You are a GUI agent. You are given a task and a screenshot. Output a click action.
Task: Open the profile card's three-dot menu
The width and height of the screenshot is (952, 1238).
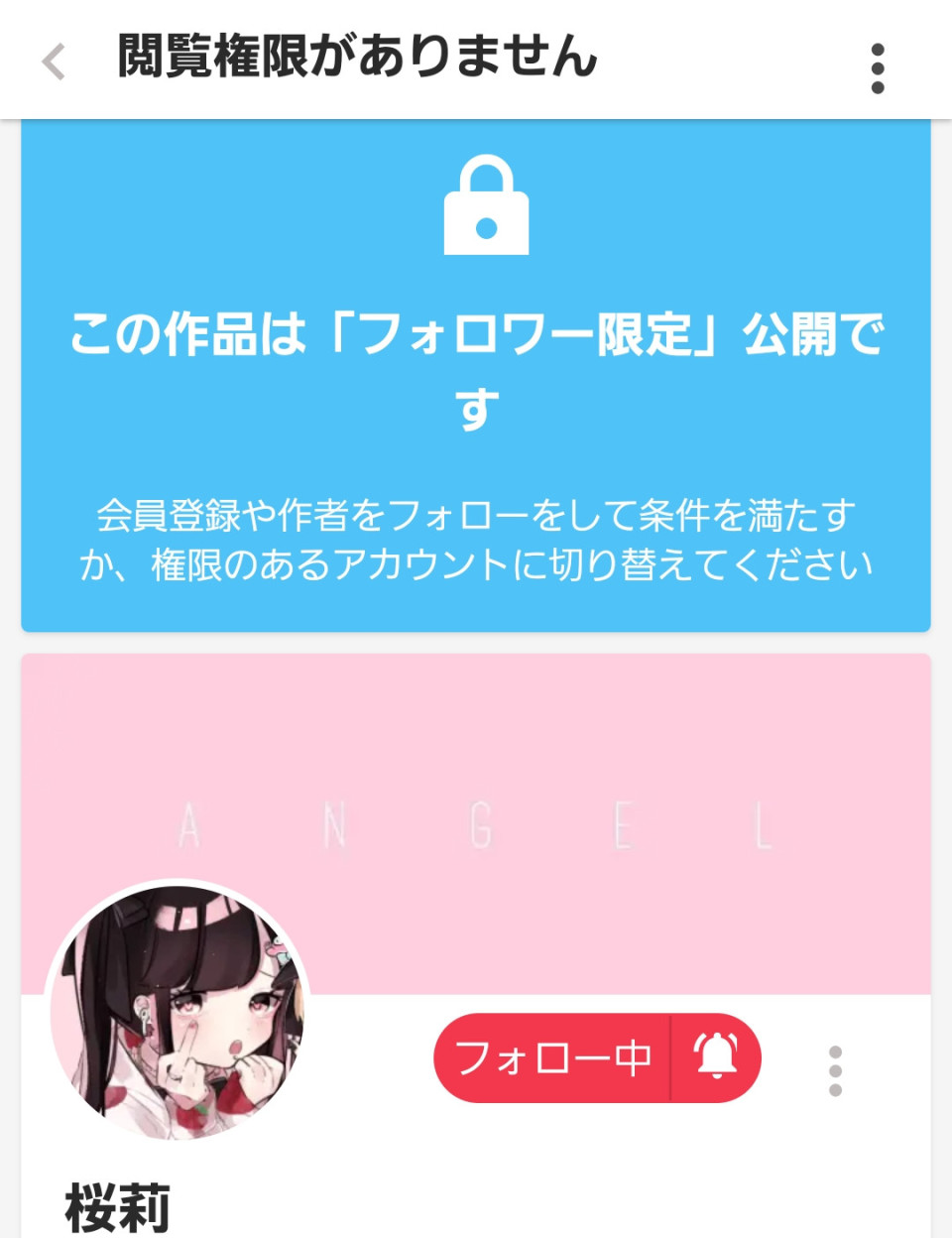(835, 1070)
